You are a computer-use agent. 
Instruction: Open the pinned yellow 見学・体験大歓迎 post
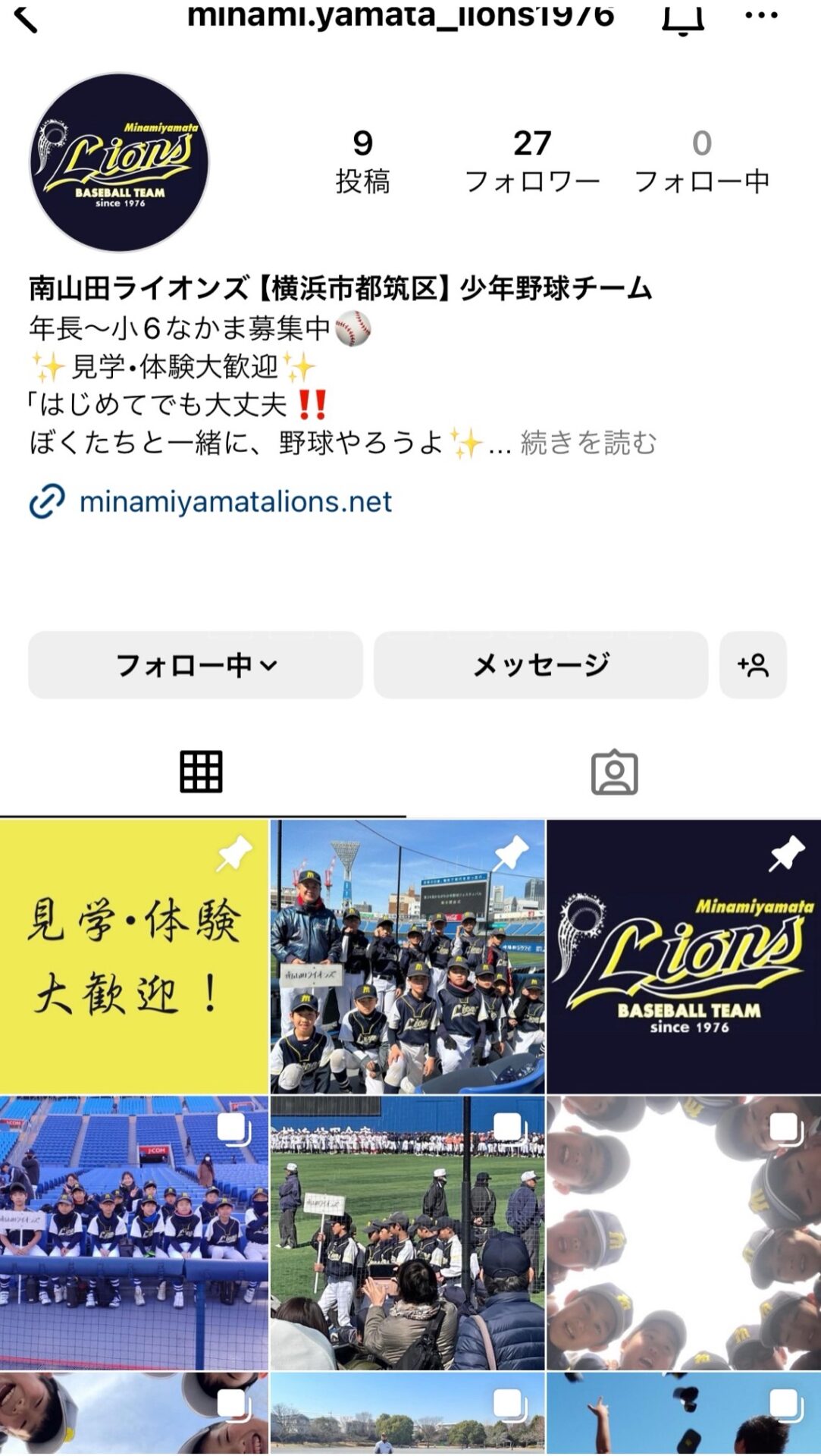[134, 955]
